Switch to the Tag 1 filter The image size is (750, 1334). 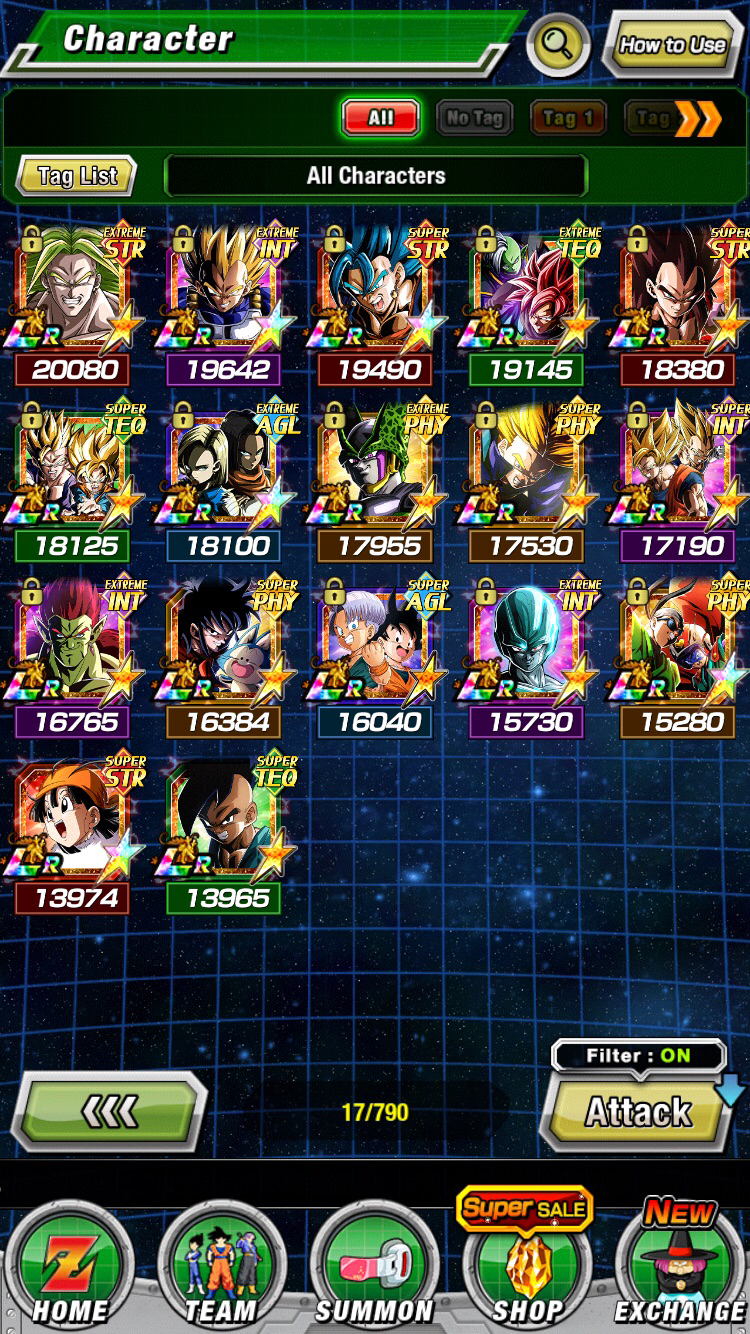[568, 118]
